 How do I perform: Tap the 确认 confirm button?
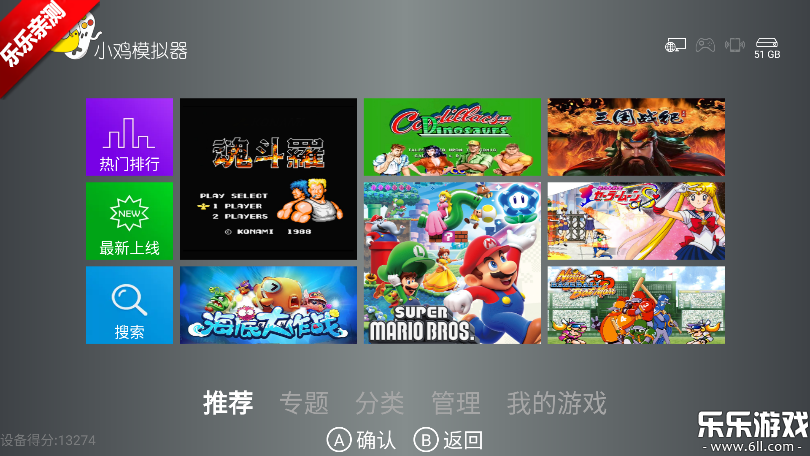click(363, 440)
